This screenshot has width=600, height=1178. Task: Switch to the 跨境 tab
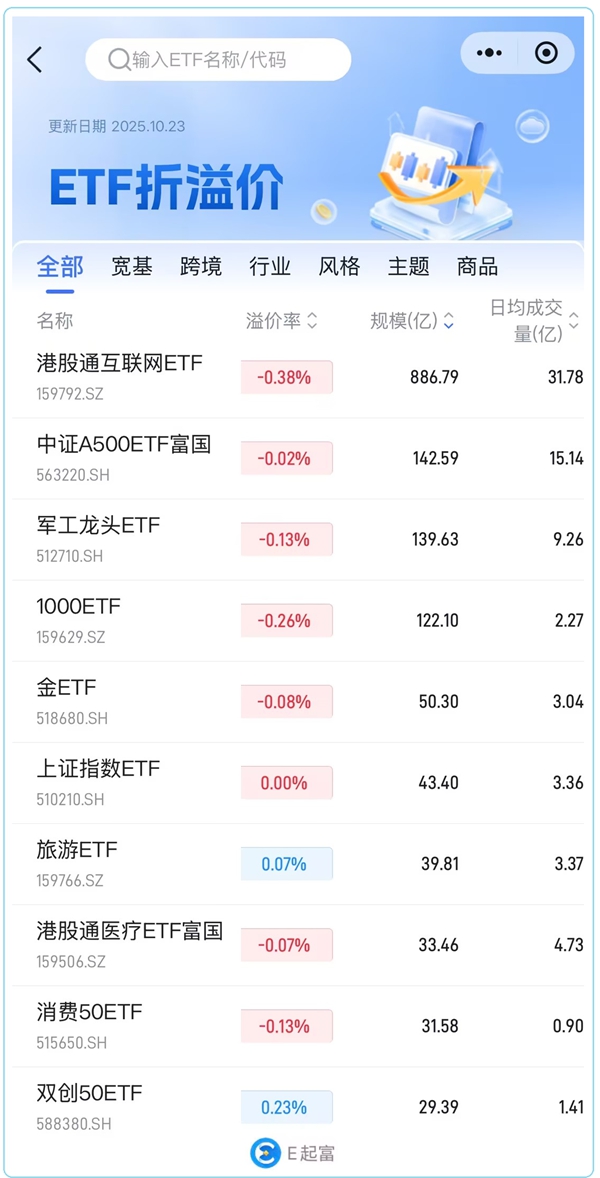[x=201, y=267]
